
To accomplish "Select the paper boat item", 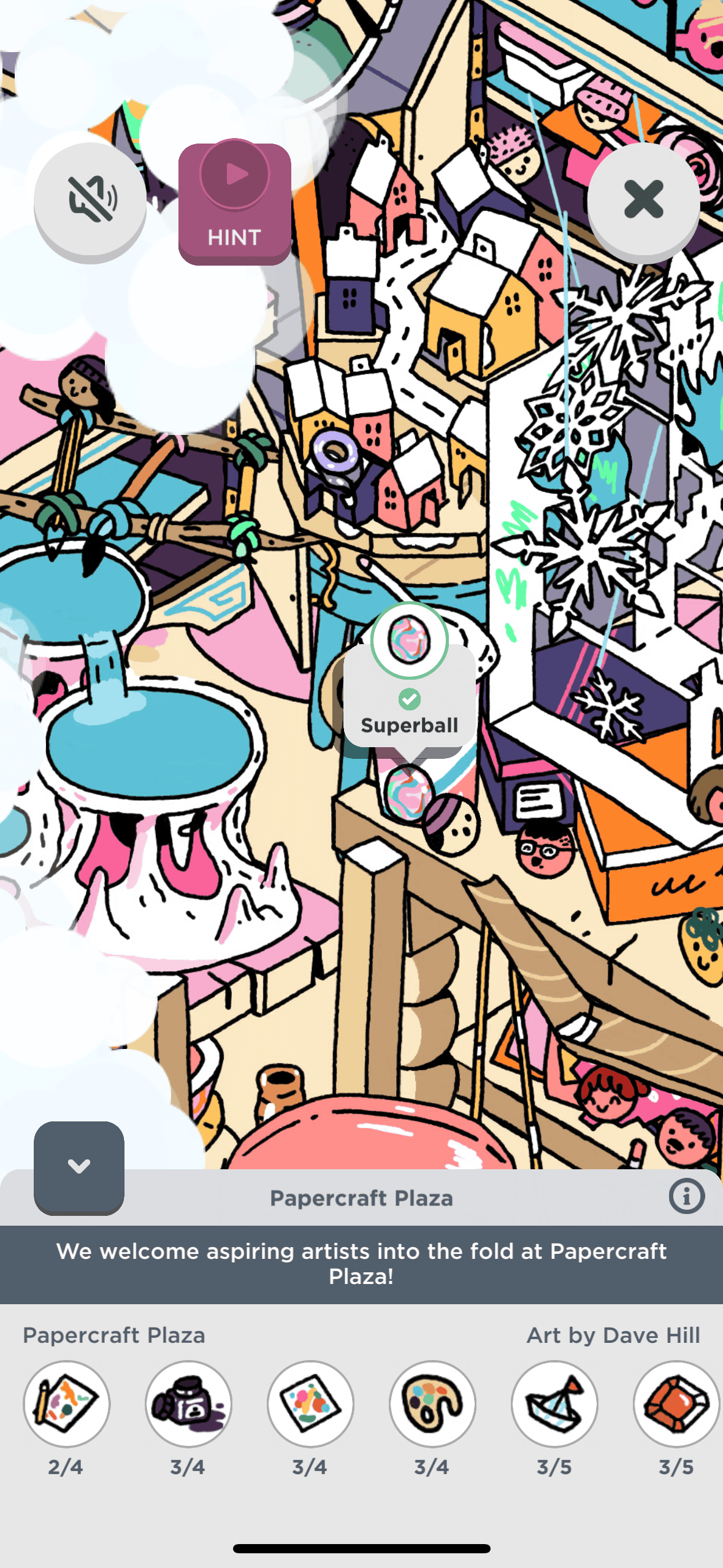I will [554, 1404].
